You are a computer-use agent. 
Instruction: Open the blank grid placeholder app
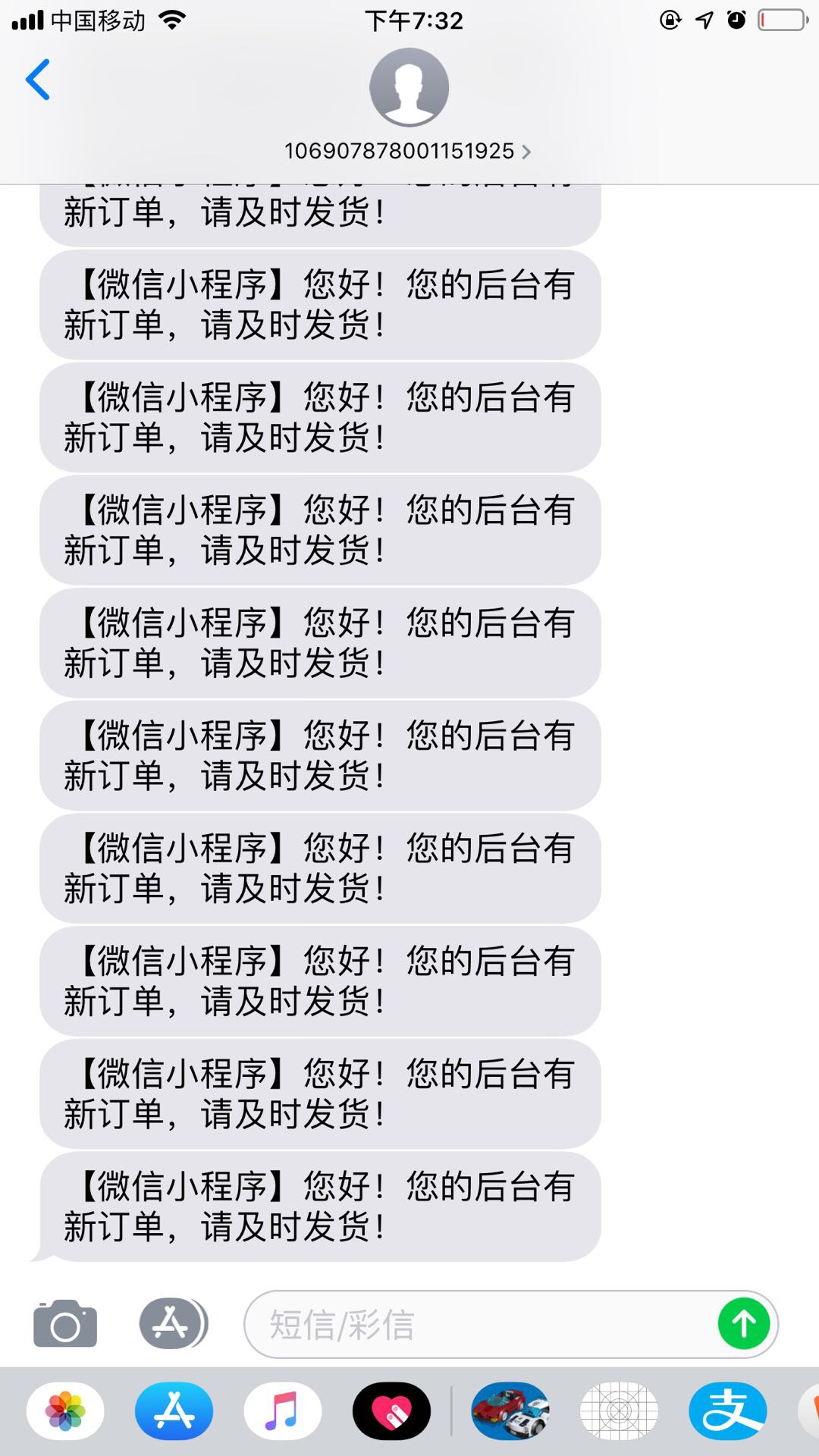point(619,1411)
